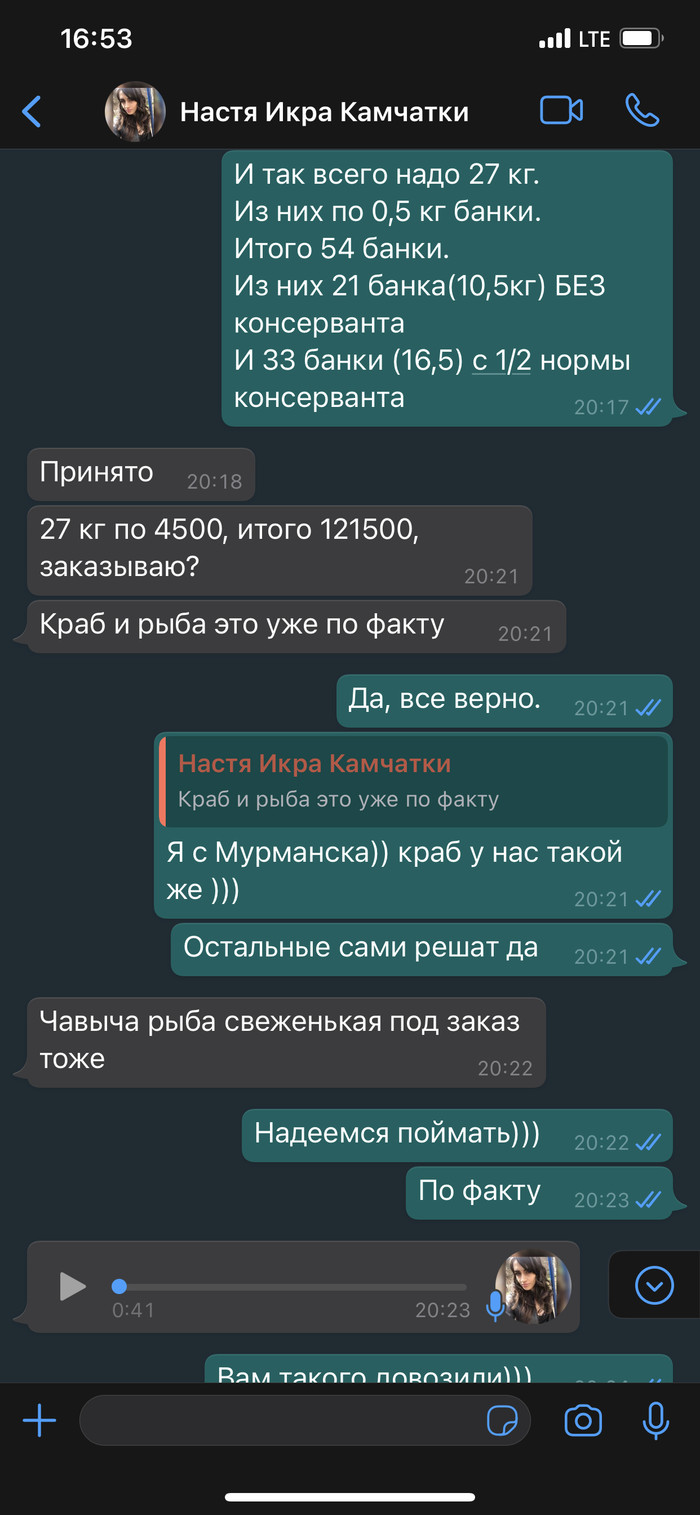Seek within the voice message progress bar

(292, 1286)
